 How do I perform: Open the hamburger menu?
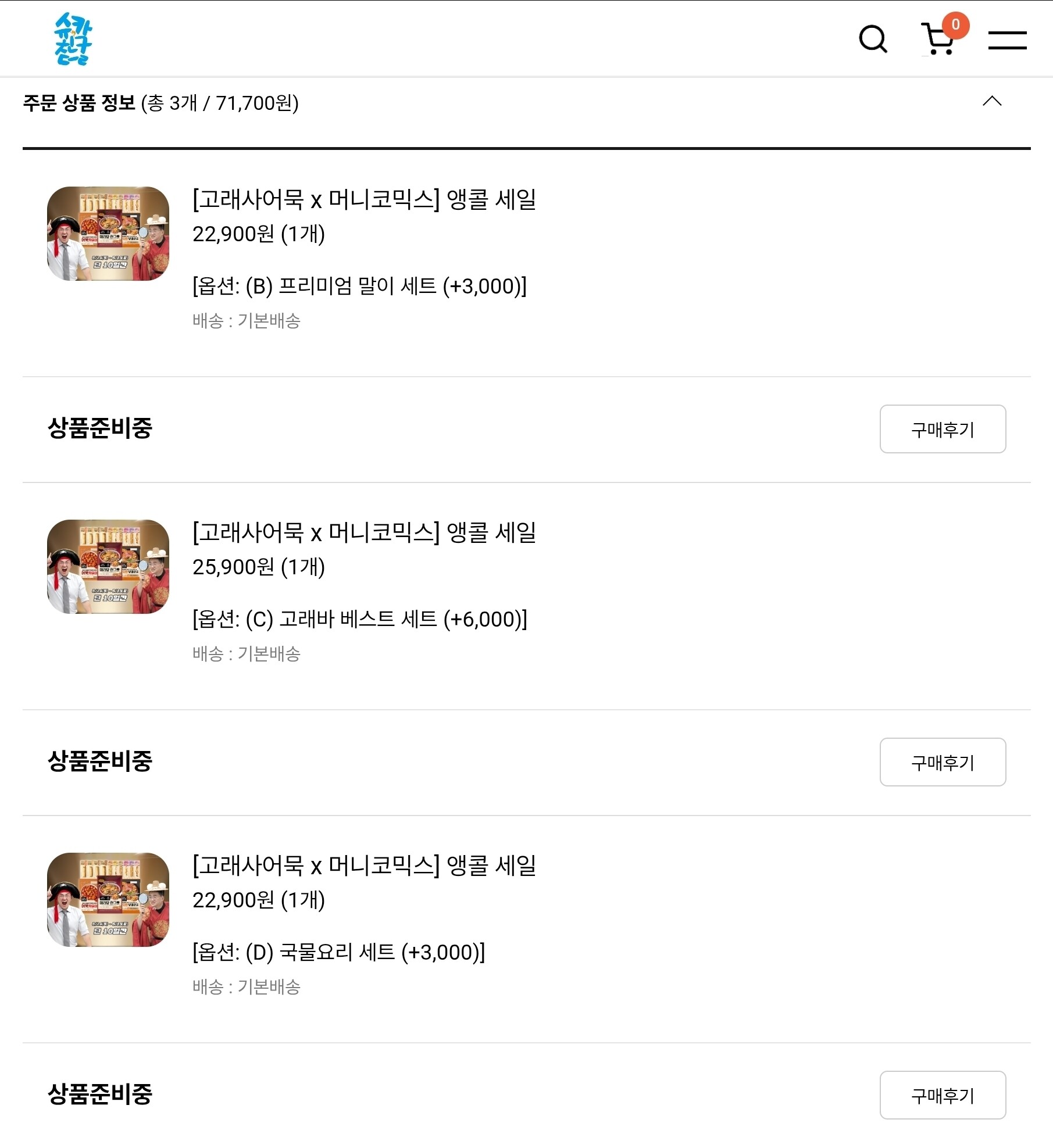pos(1007,40)
